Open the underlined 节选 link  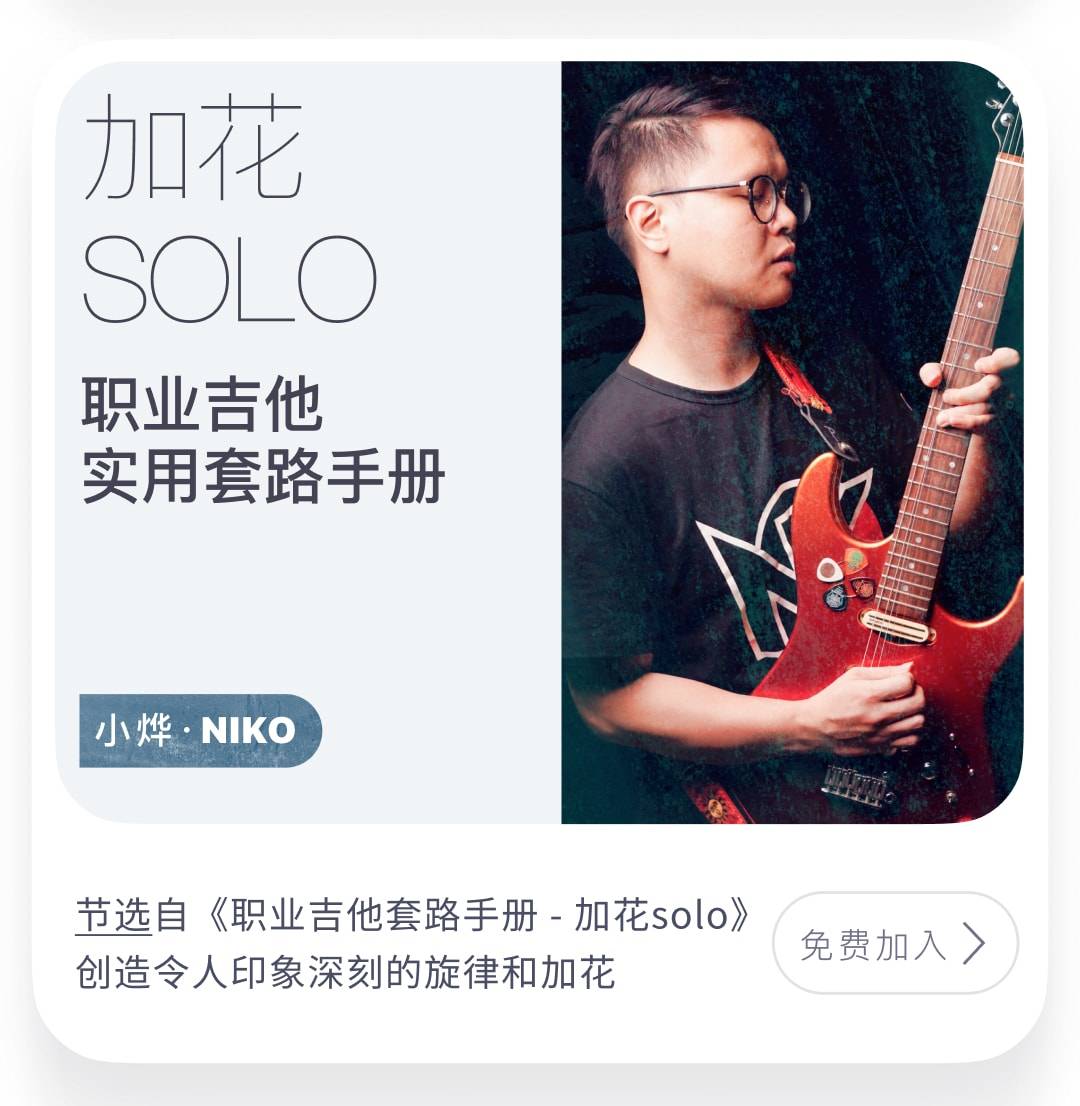[x=113, y=916]
